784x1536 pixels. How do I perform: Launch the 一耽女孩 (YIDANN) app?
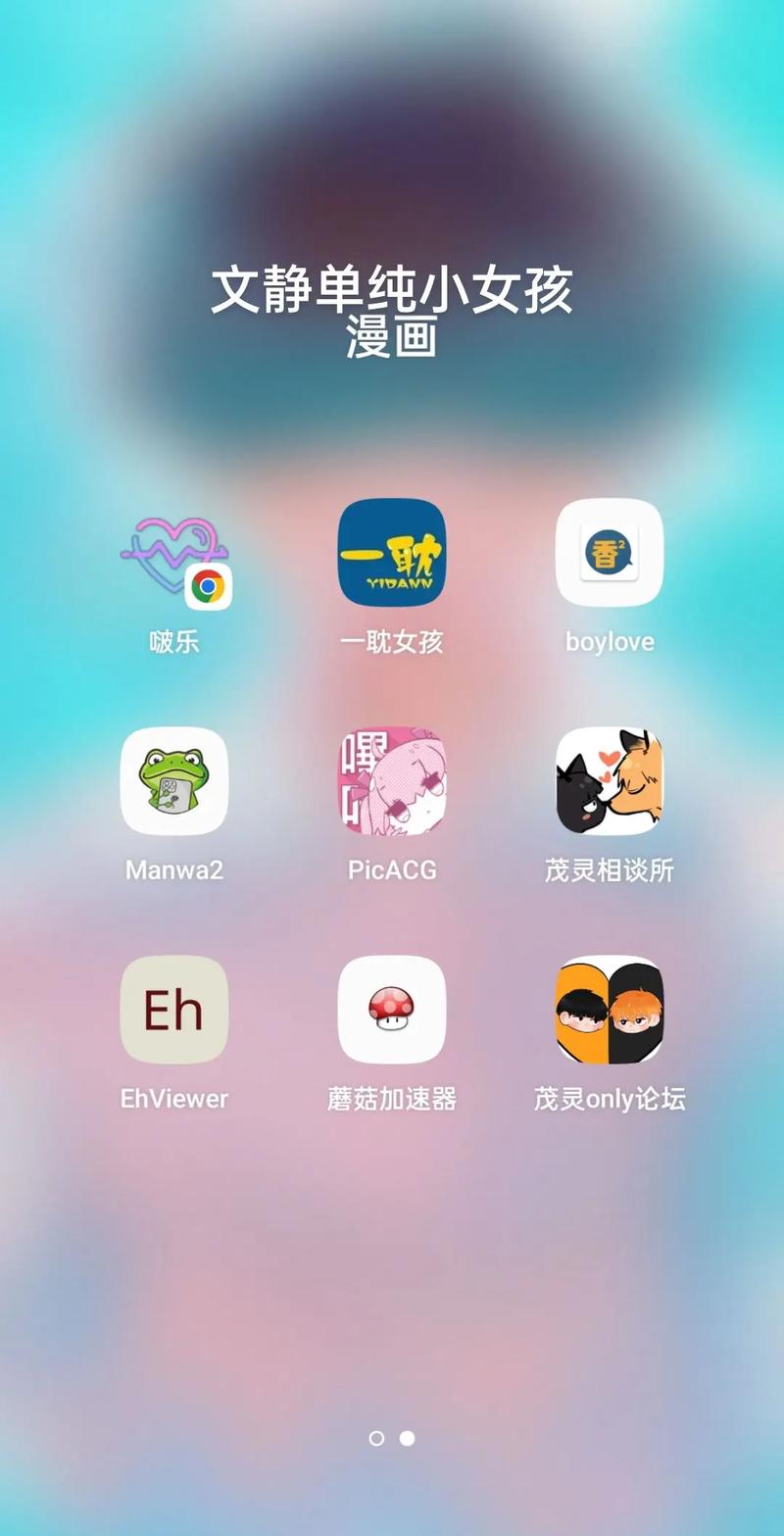point(392,554)
